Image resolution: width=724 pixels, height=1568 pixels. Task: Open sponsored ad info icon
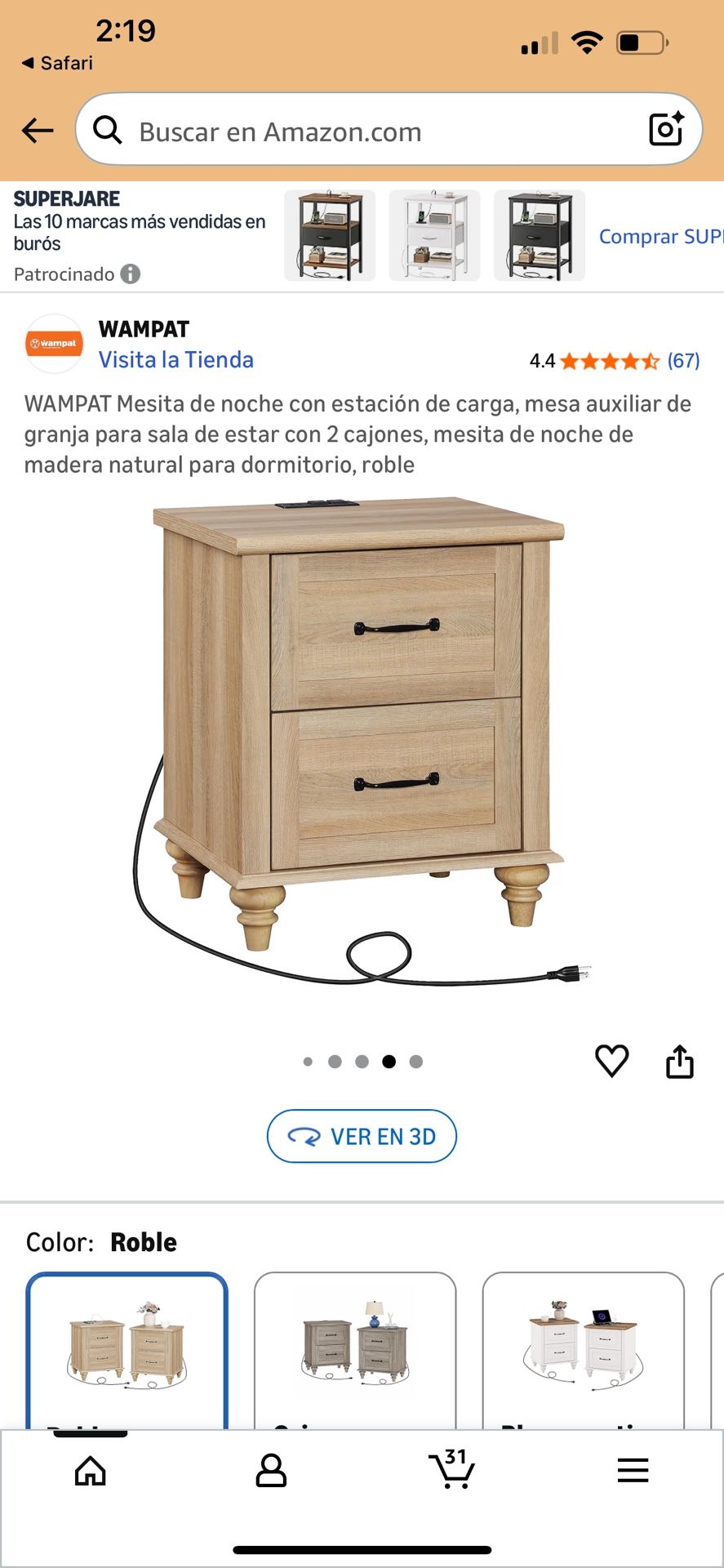(131, 274)
